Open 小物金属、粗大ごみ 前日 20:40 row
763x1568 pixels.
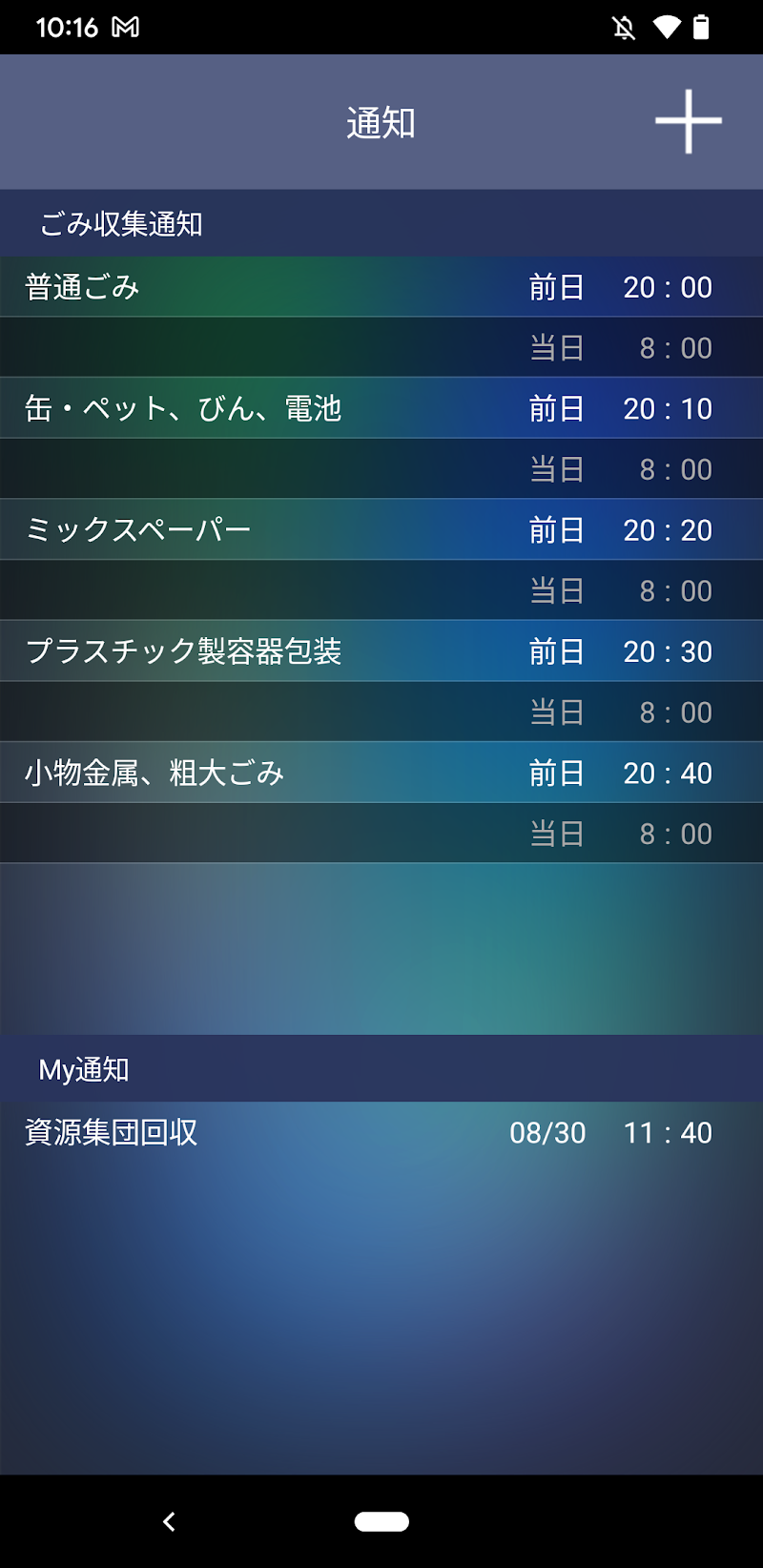381,773
